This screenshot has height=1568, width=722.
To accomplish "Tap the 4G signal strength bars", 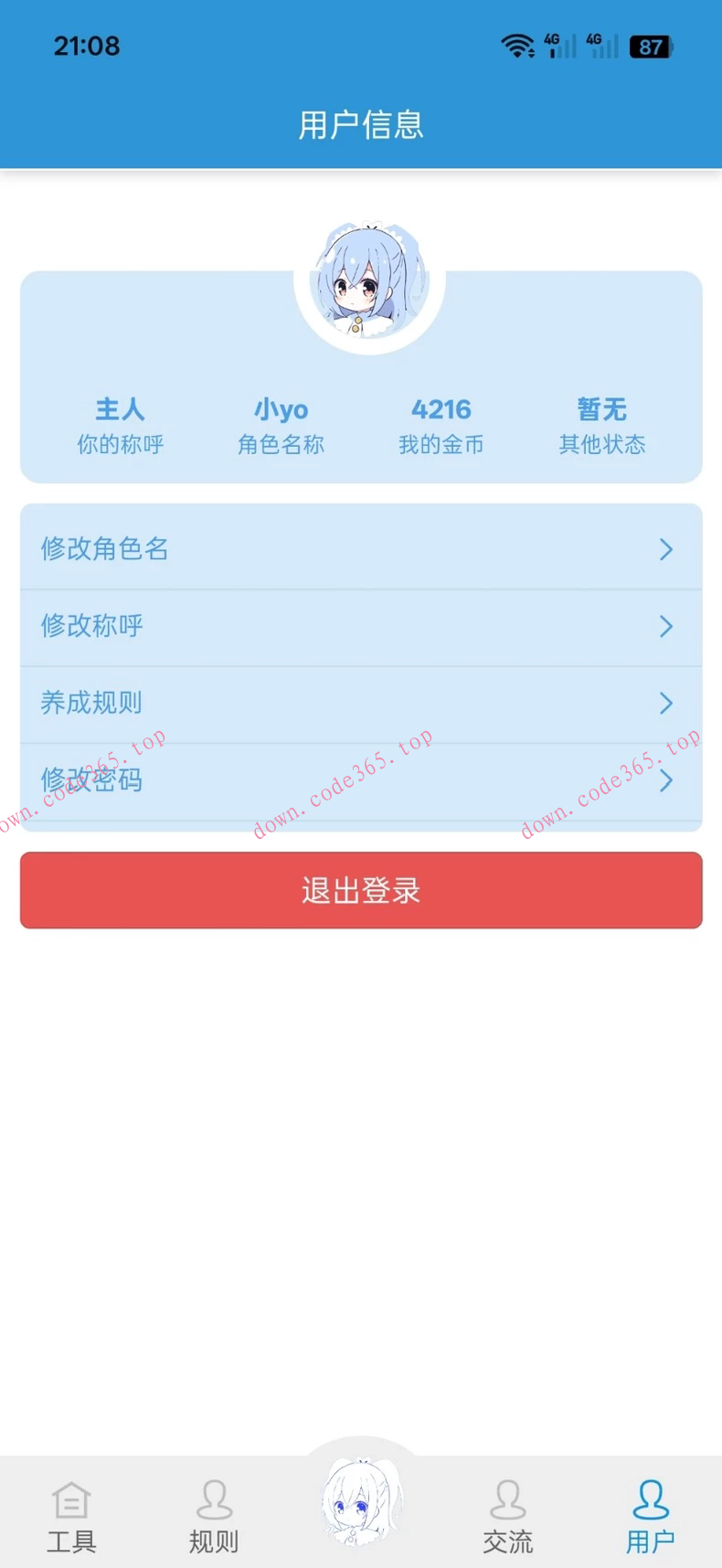I will (x=560, y=46).
